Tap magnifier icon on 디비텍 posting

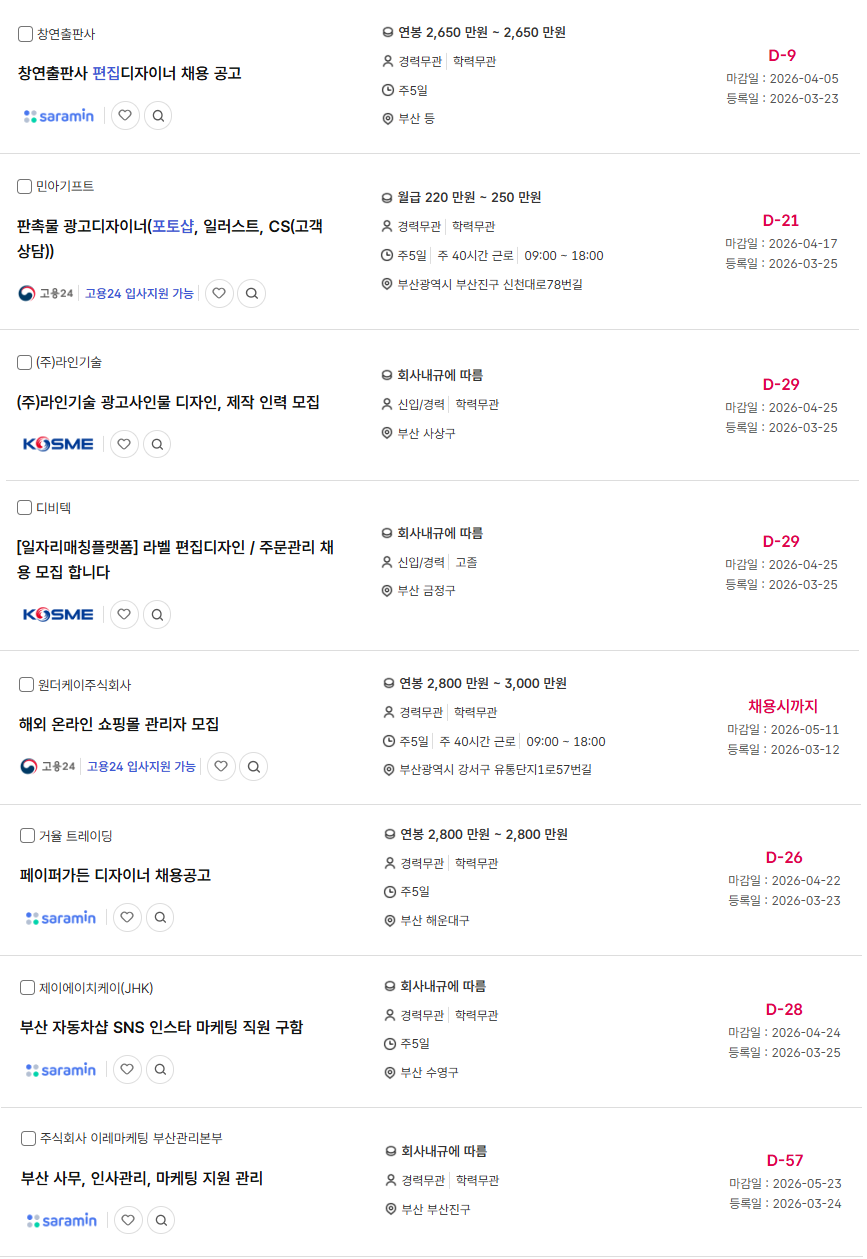click(157, 614)
